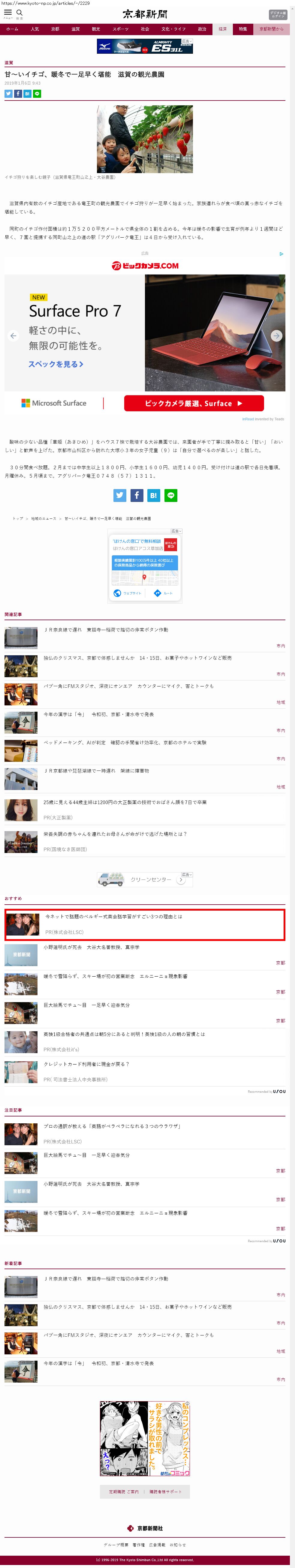Visit the グループ概要 footer link
295x1568 pixels.
coord(116,1544)
